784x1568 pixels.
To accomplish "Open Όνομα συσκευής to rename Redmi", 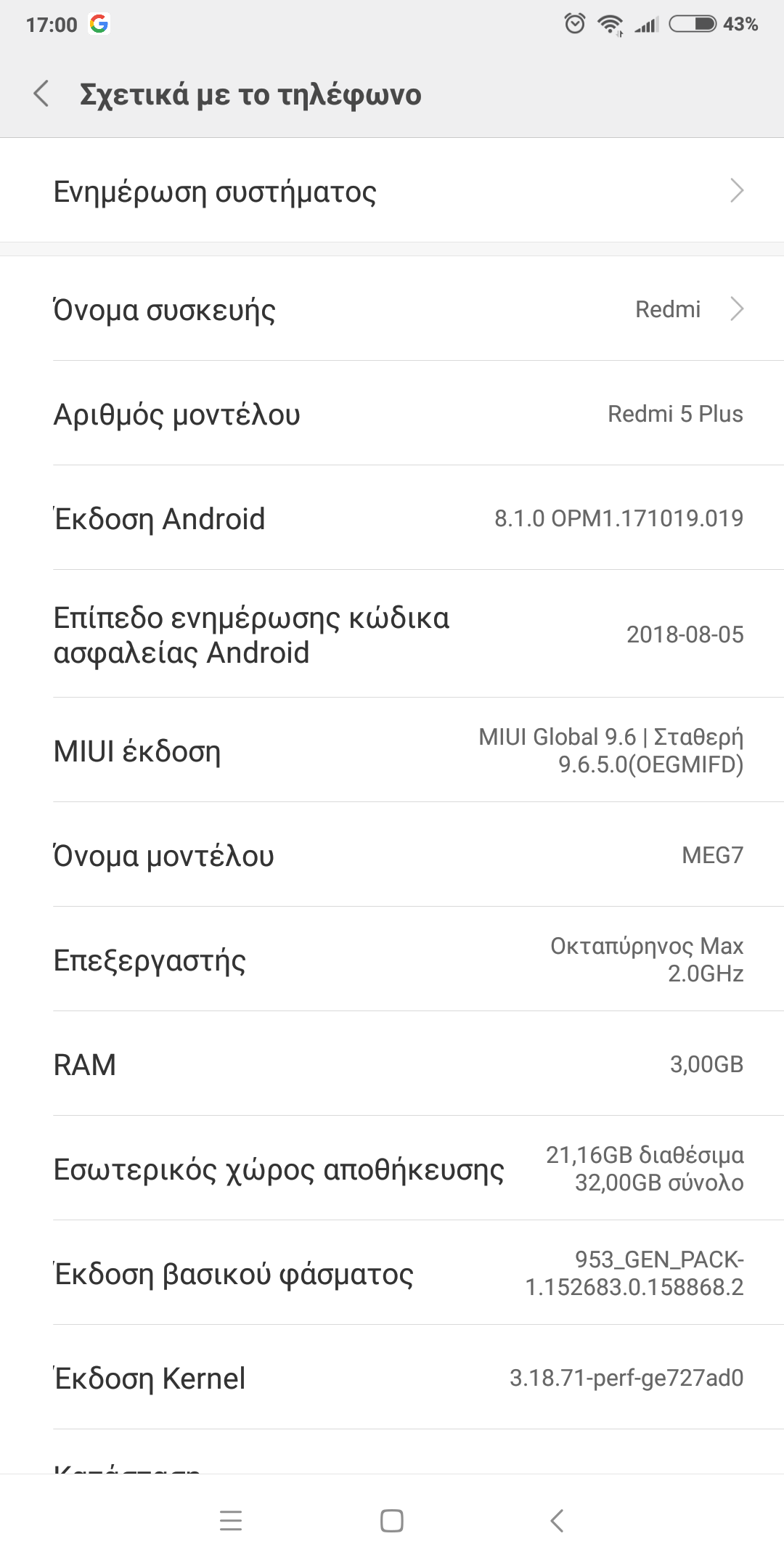I will [392, 309].
